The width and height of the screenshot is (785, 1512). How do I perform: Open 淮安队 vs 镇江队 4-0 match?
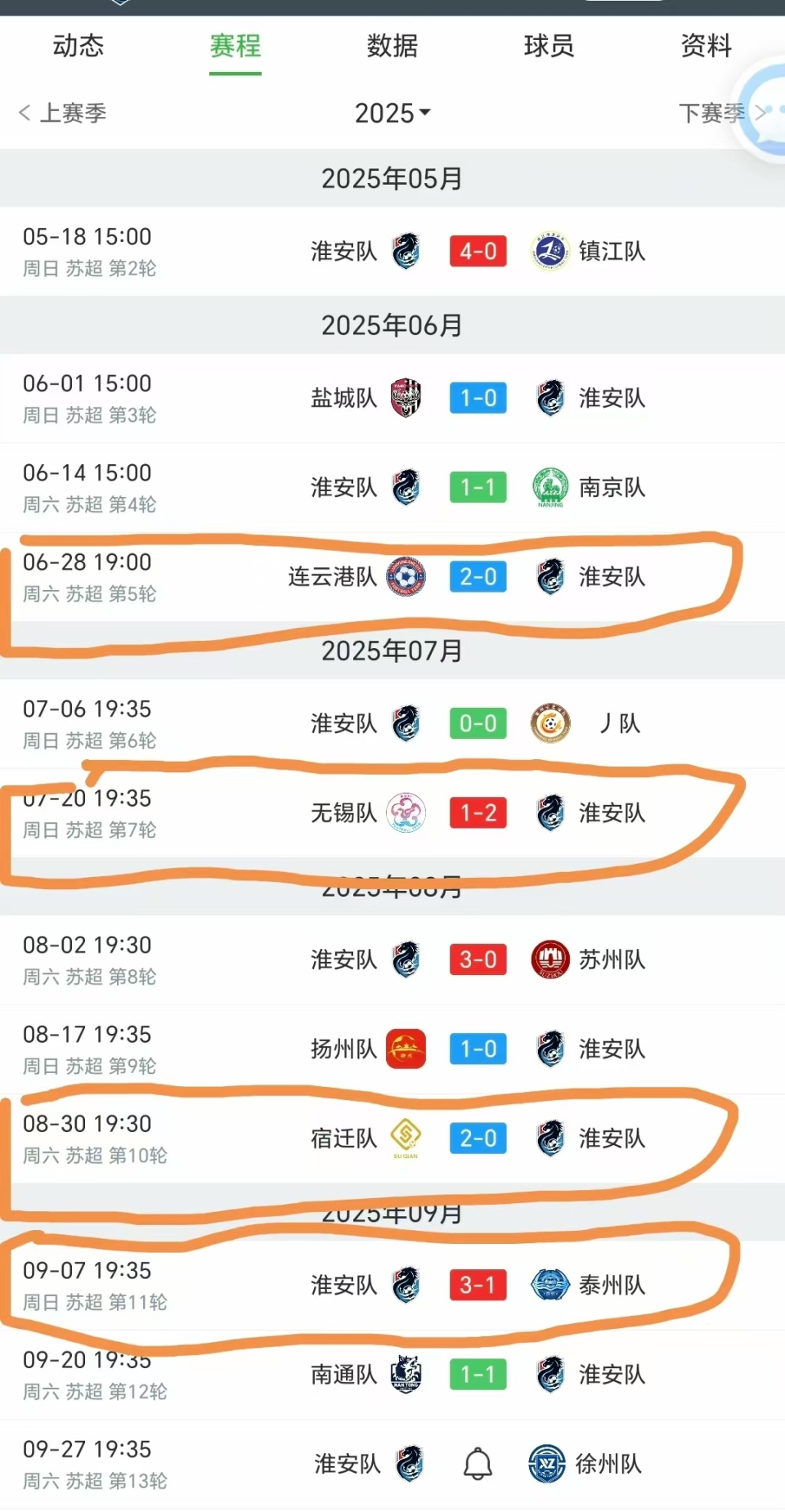[x=392, y=251]
